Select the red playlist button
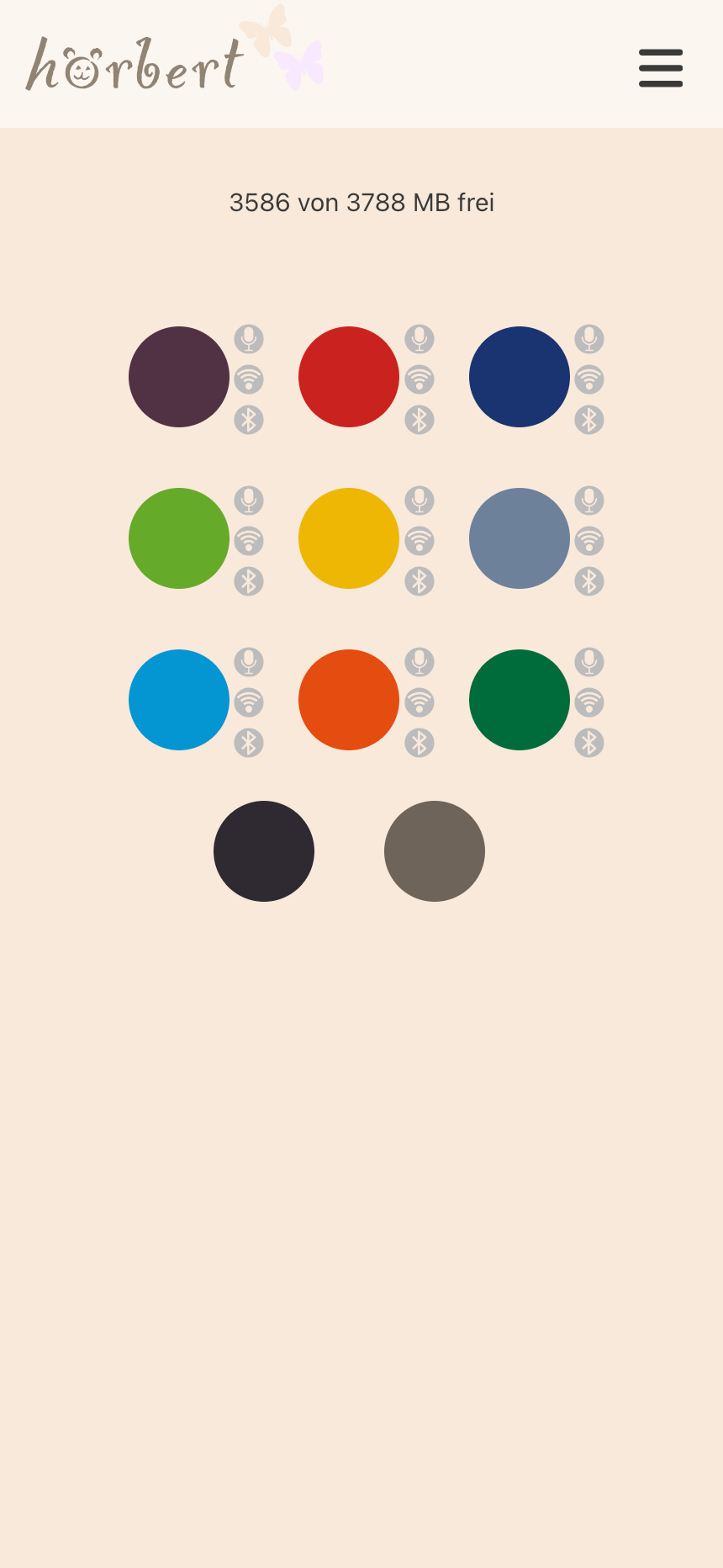Viewport: 723px width, 1568px height. pos(349,377)
